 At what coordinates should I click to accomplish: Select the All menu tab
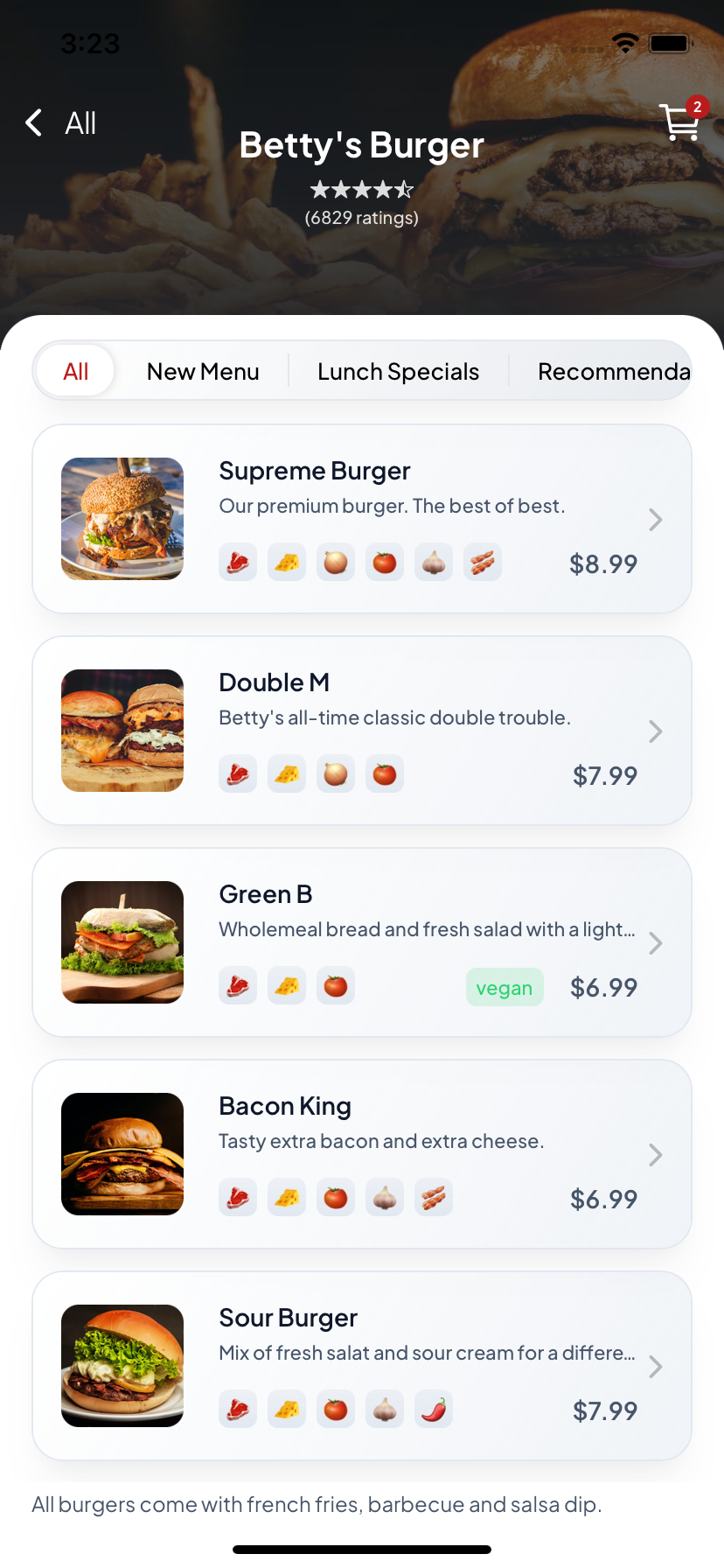(76, 371)
